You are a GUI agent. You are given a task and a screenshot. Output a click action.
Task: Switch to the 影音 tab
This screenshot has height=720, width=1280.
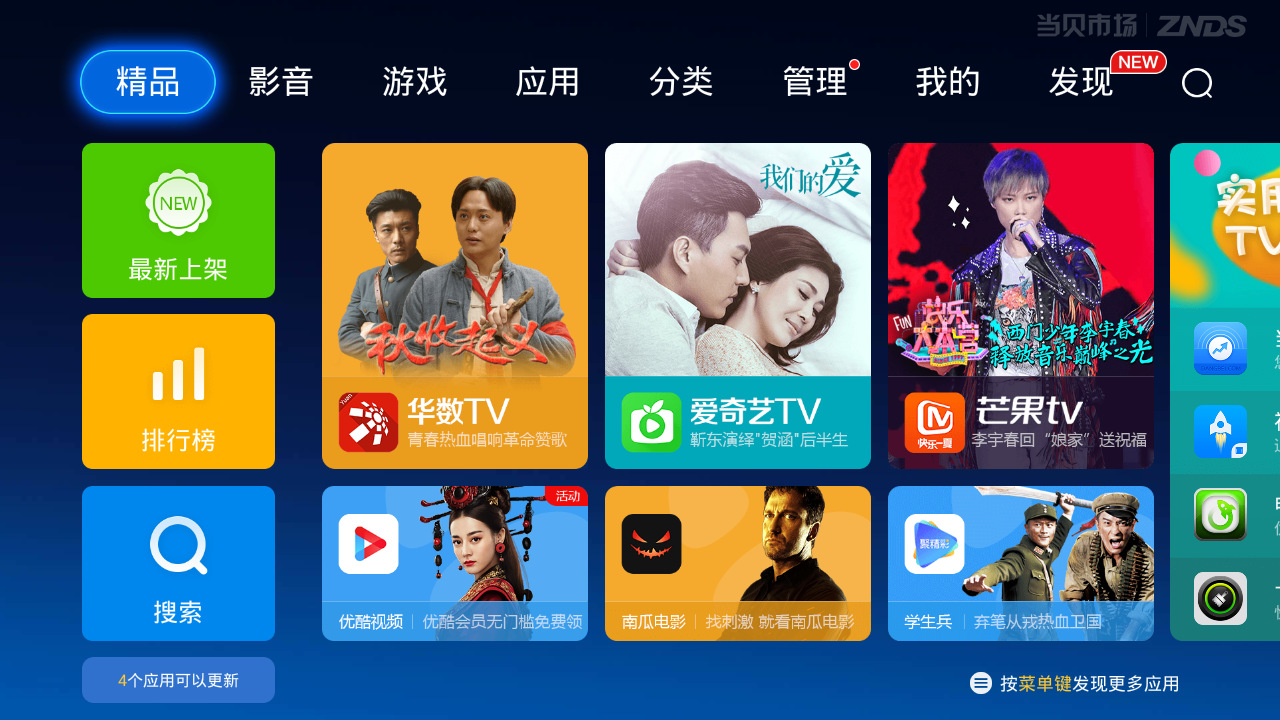coord(281,82)
